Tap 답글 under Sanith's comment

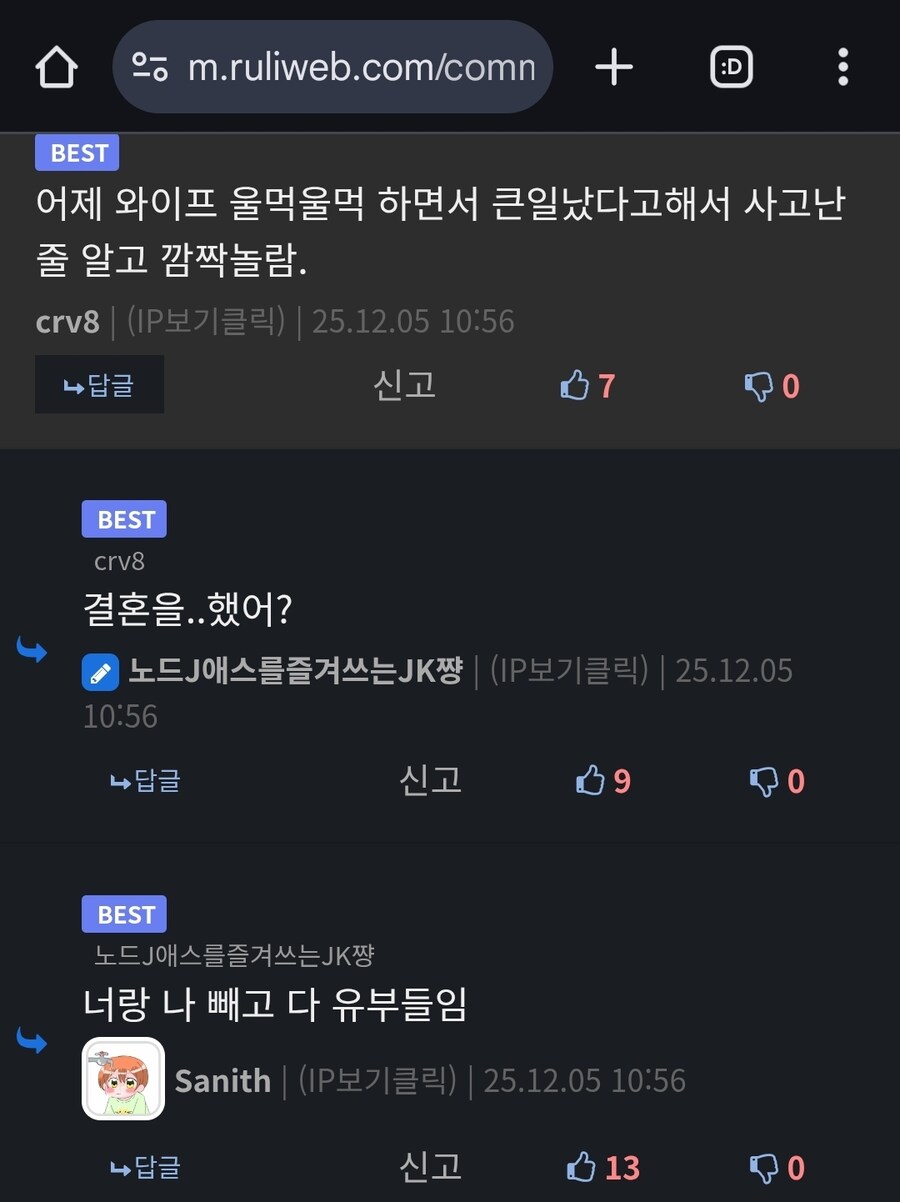tap(144, 1166)
